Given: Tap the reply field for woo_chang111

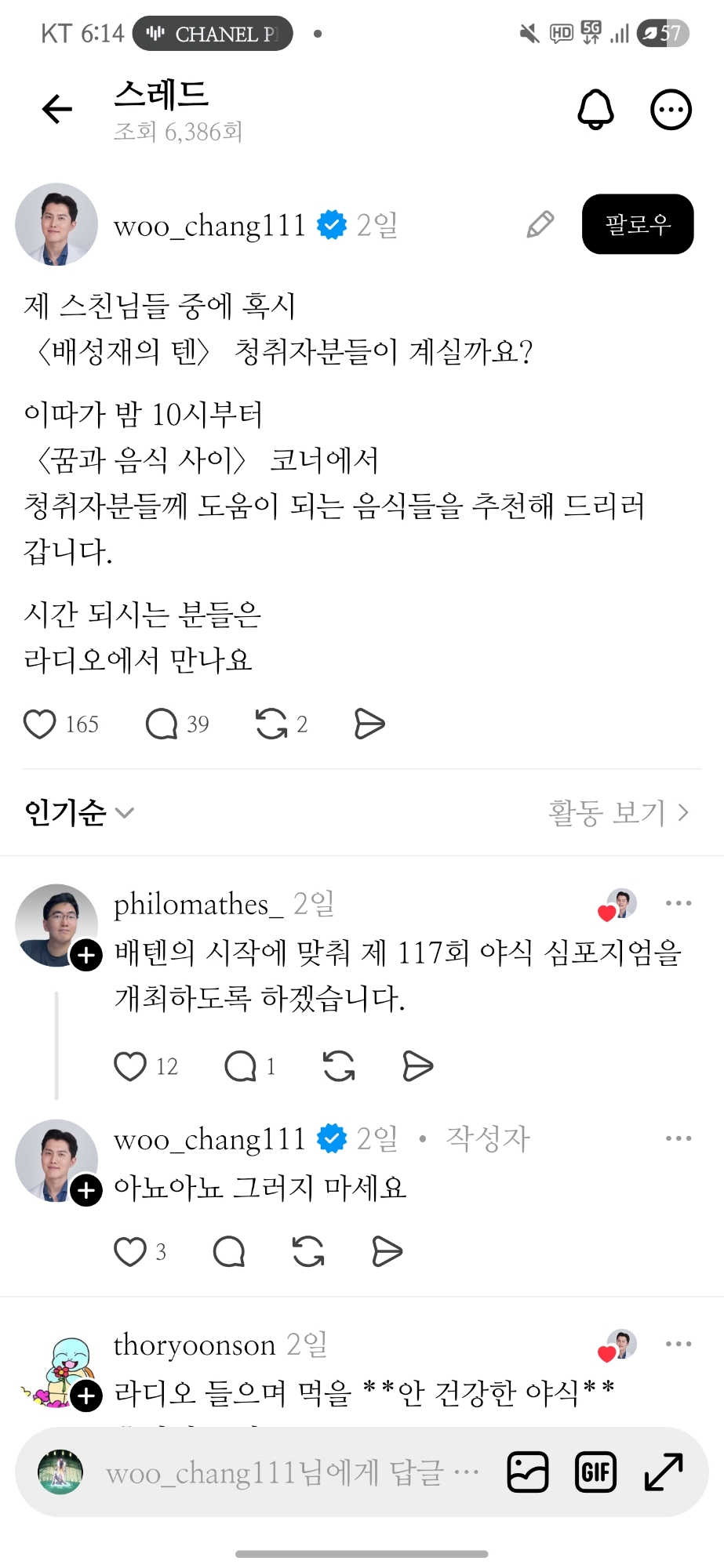Looking at the screenshot, I should click(x=290, y=1473).
